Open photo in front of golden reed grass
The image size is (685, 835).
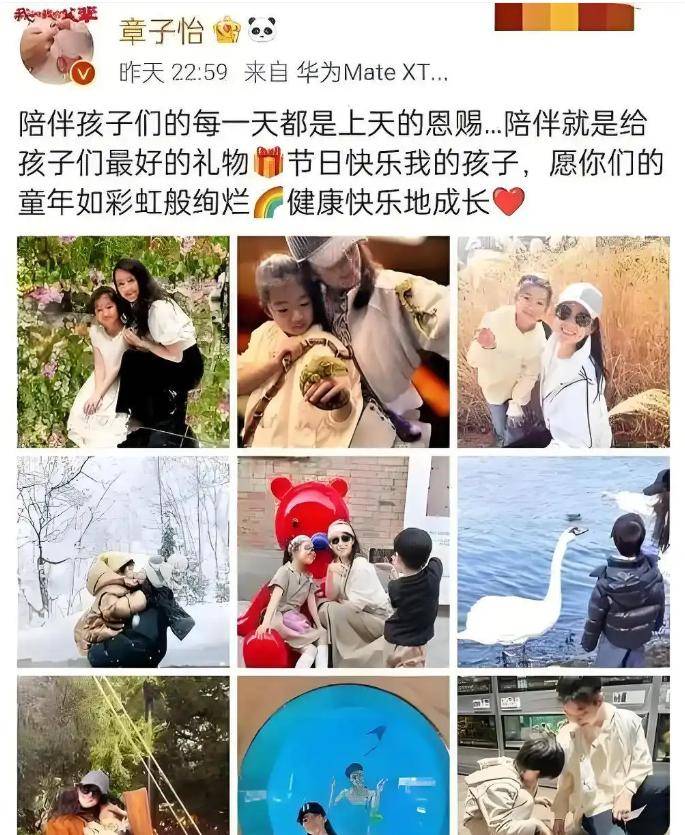pyautogui.click(x=563, y=341)
